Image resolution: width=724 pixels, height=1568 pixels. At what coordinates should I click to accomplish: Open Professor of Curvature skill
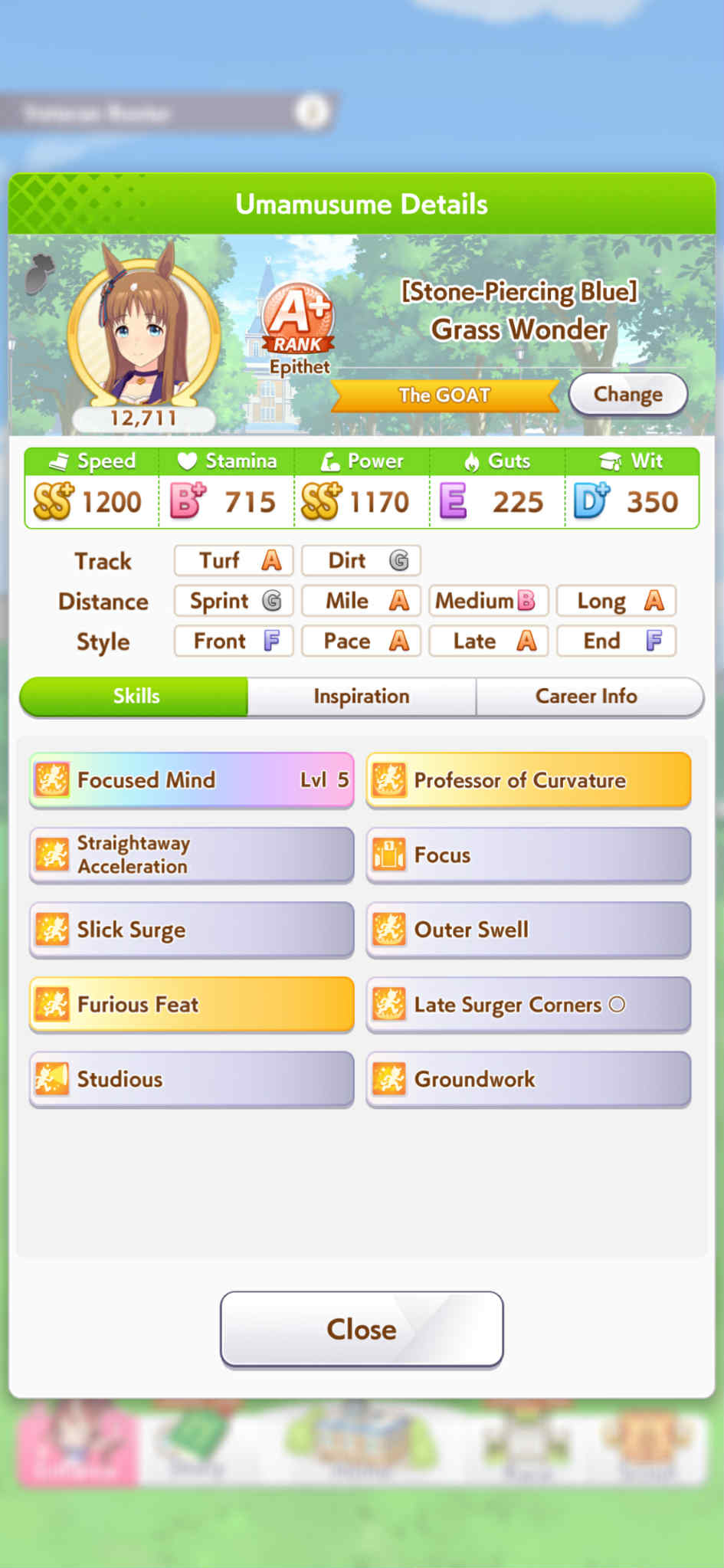pos(529,780)
